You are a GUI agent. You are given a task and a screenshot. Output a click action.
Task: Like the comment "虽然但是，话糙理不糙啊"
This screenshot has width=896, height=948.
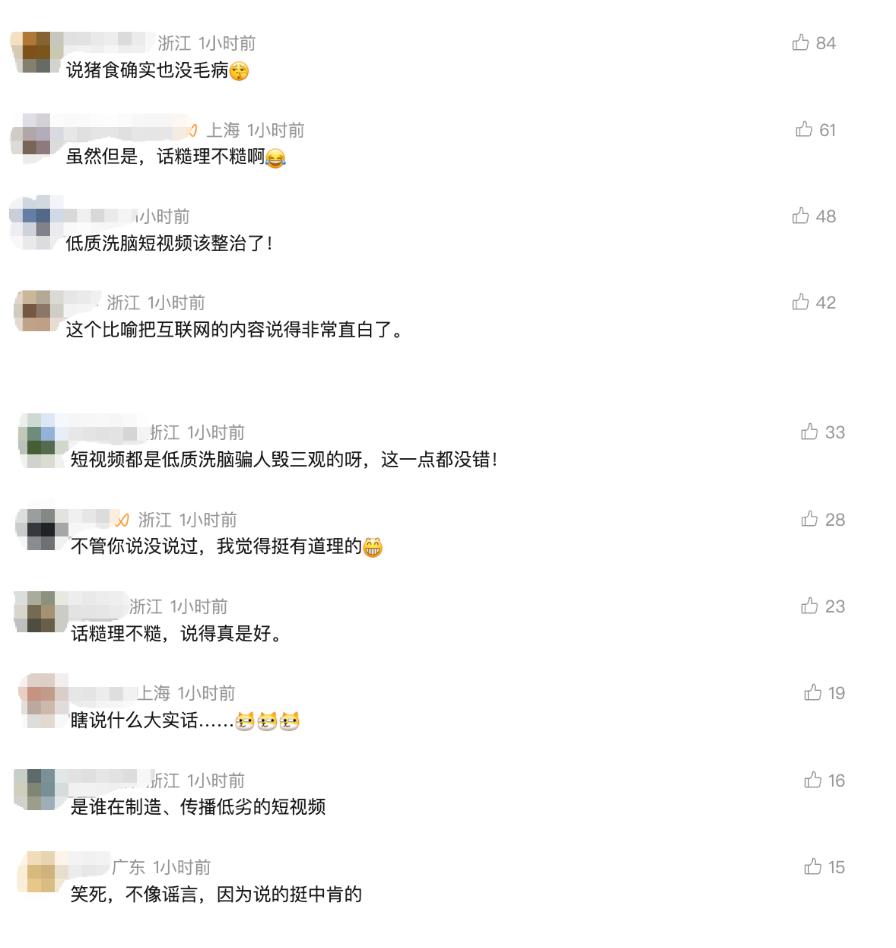click(x=803, y=129)
